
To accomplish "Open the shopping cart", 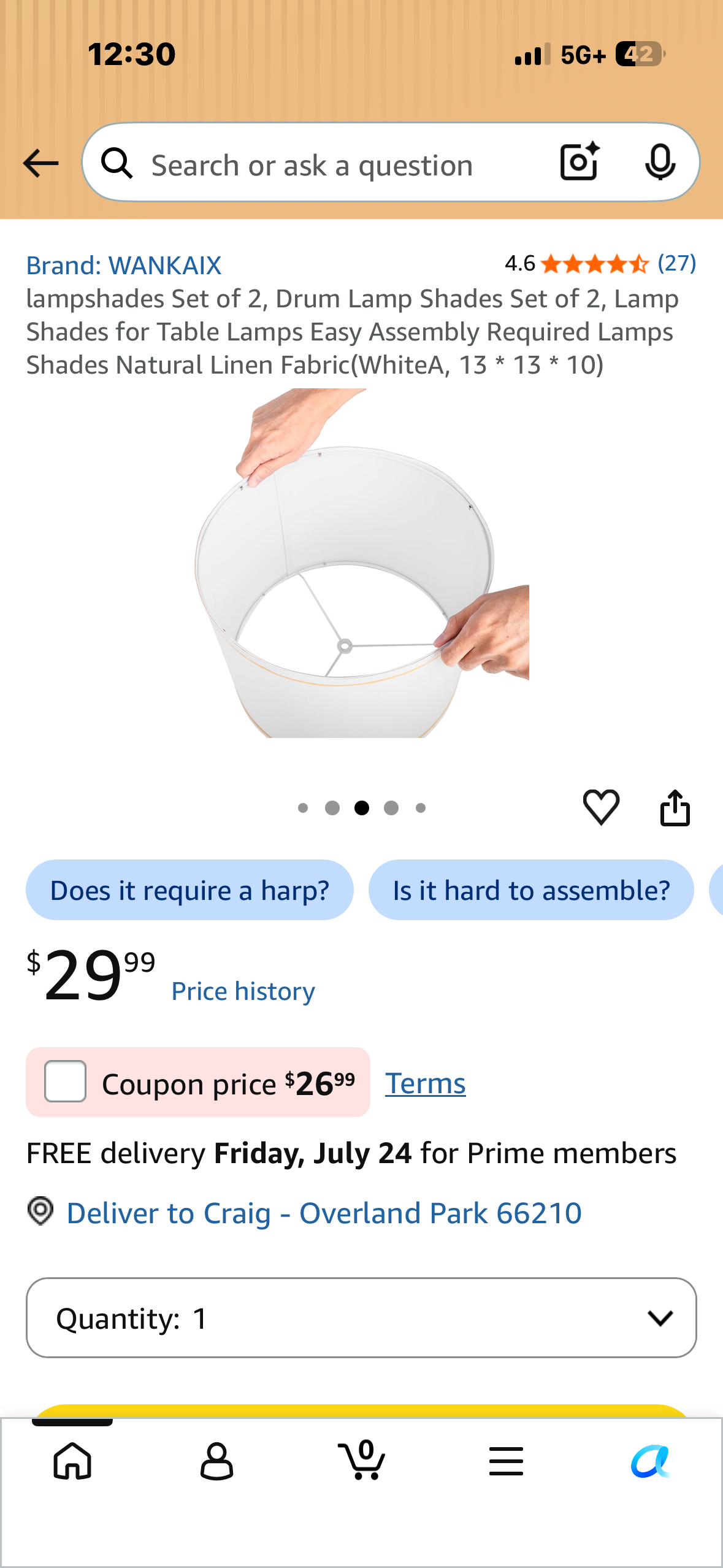I will pyautogui.click(x=362, y=1459).
